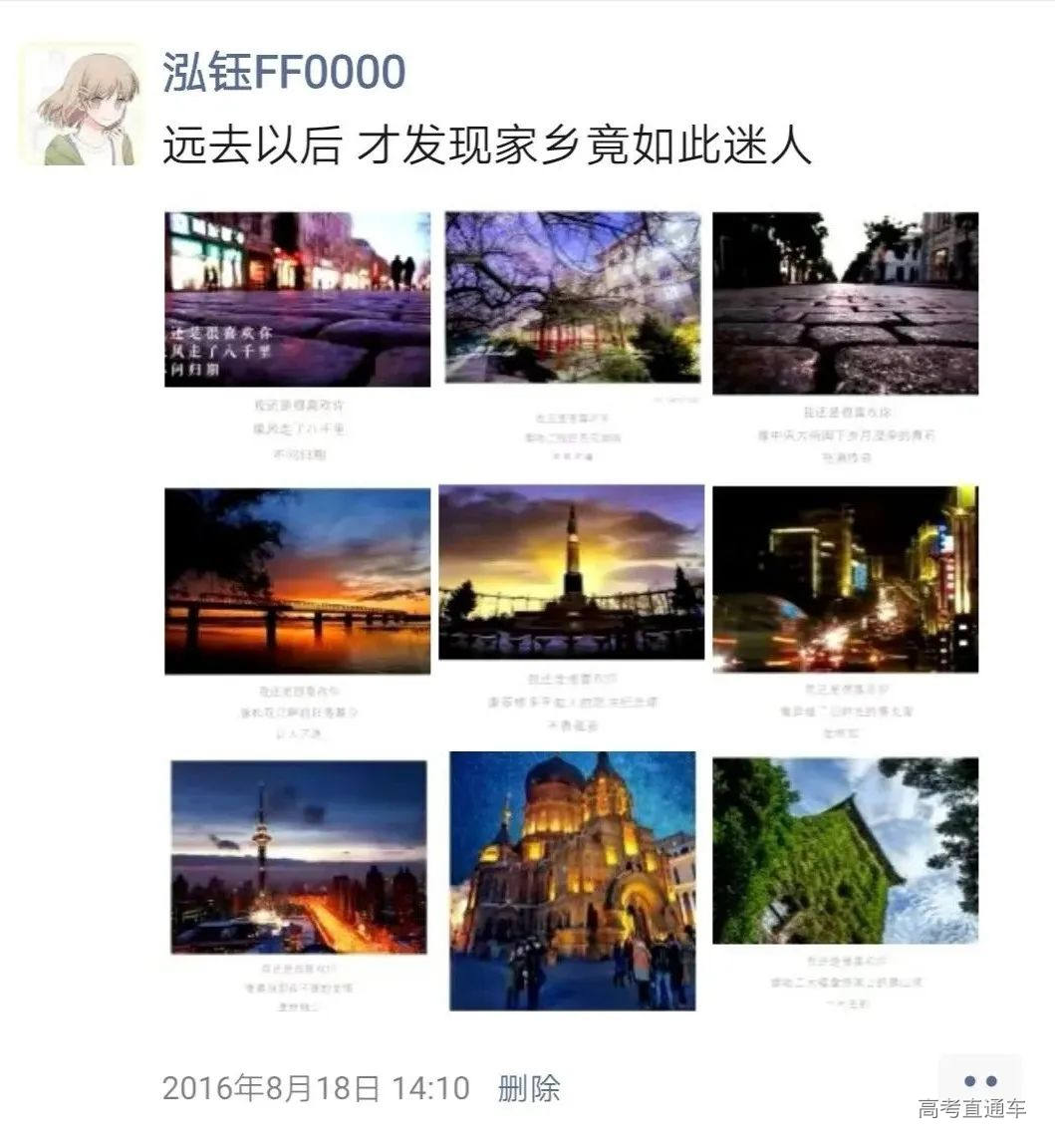Open the daytime cobblestone road photo
Viewport: 1055px width, 1148px height.
[845, 303]
